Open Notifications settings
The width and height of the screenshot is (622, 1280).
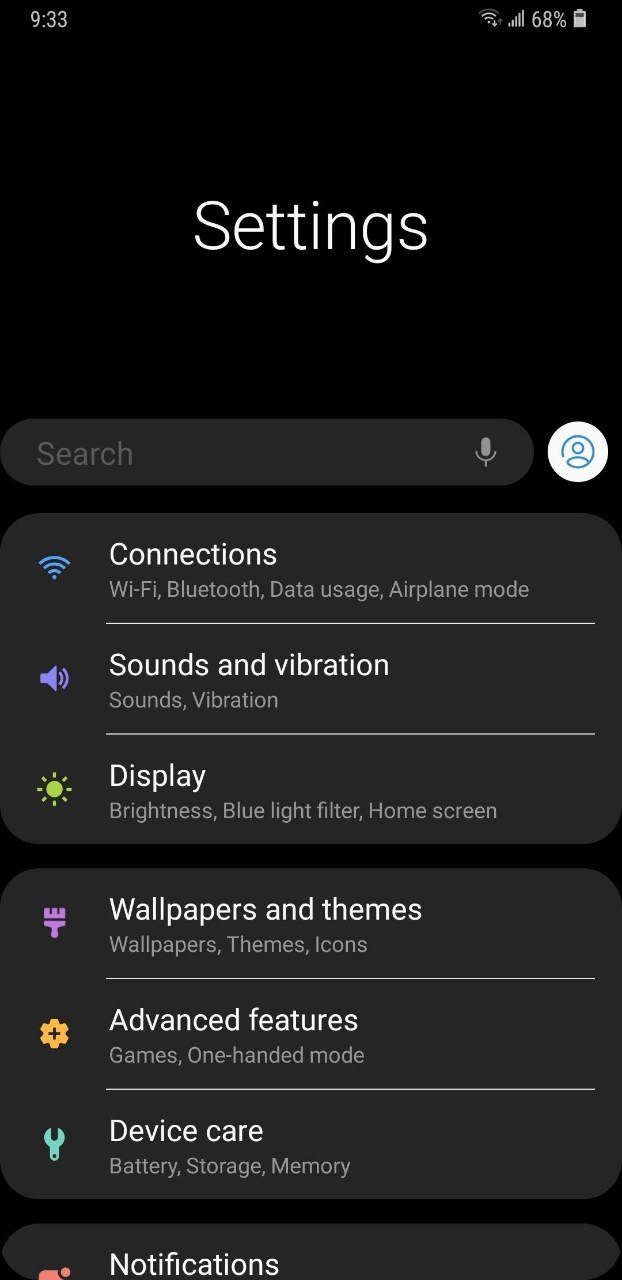click(x=311, y=1253)
